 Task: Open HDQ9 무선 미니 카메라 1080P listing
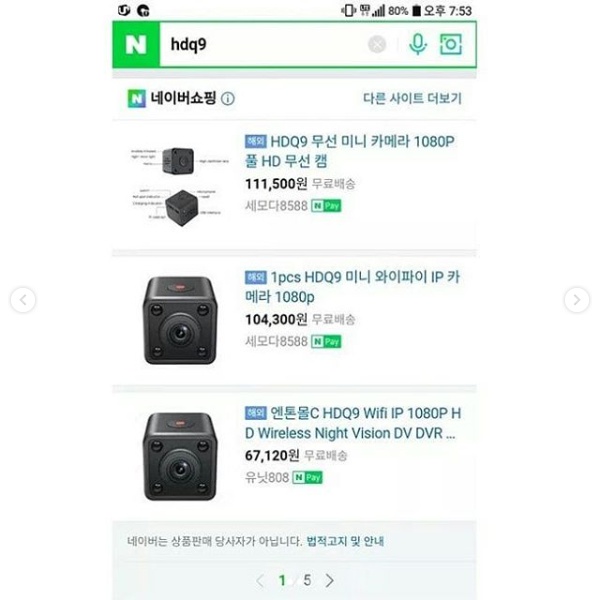tap(350, 151)
